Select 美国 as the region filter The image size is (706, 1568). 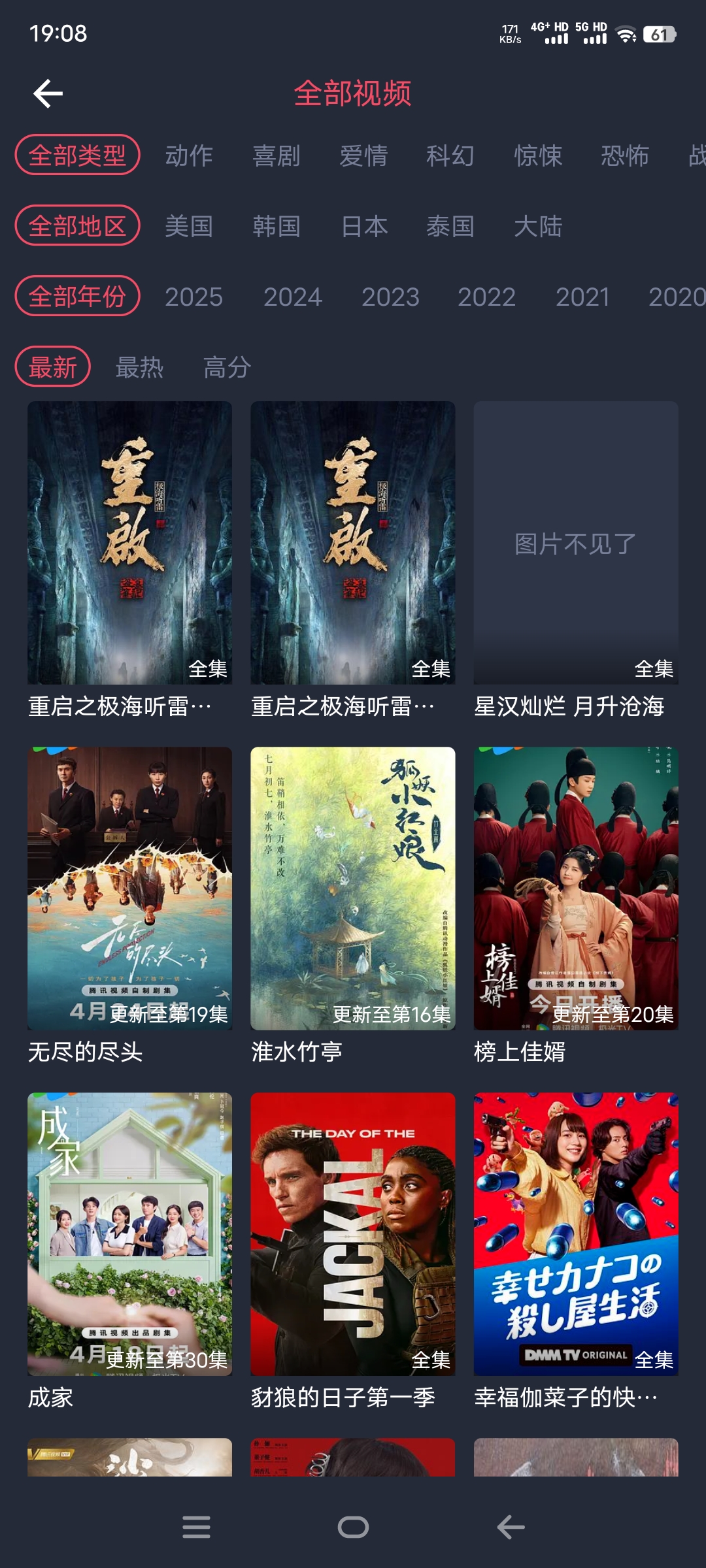(190, 226)
